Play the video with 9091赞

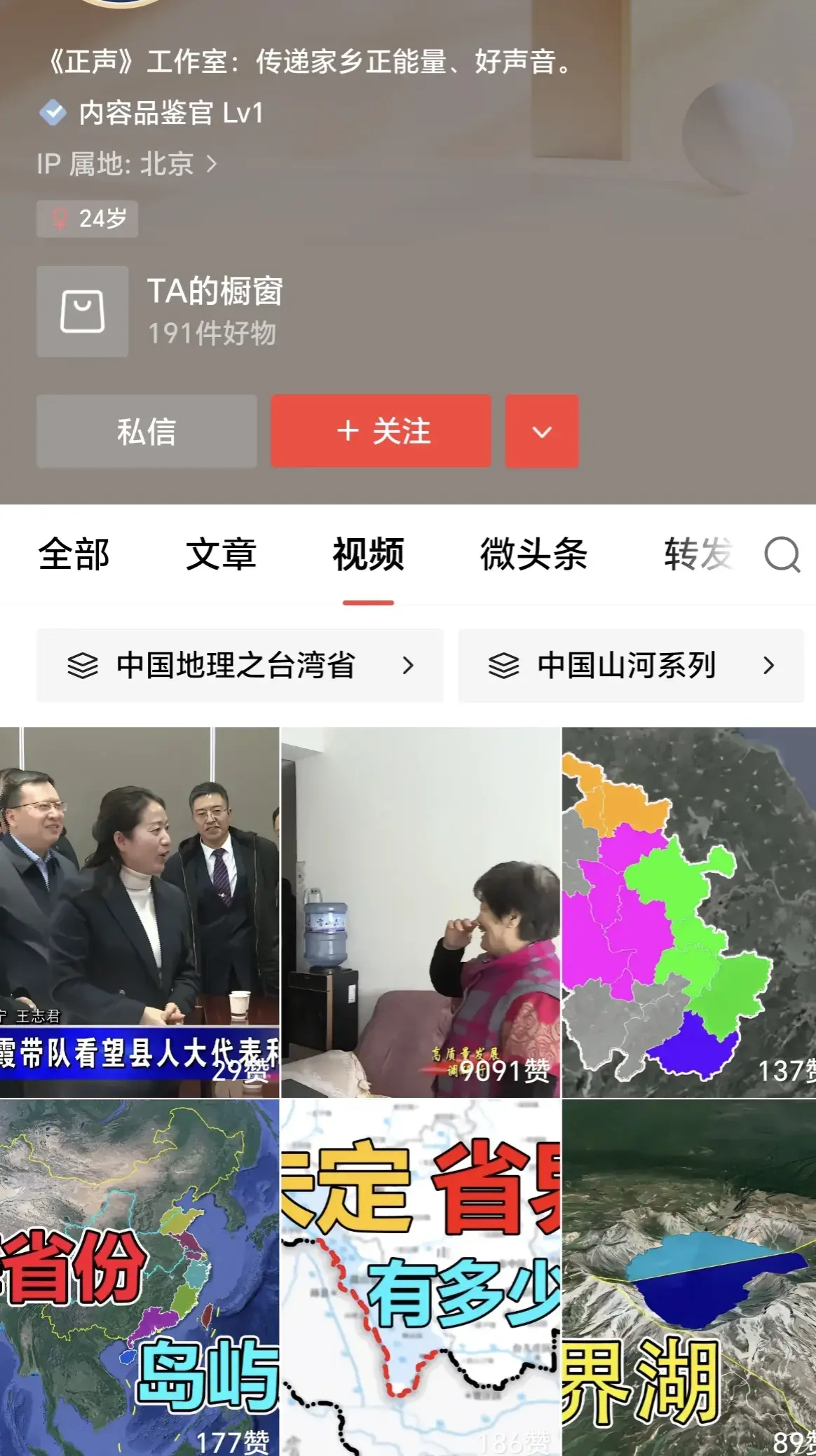[421, 912]
